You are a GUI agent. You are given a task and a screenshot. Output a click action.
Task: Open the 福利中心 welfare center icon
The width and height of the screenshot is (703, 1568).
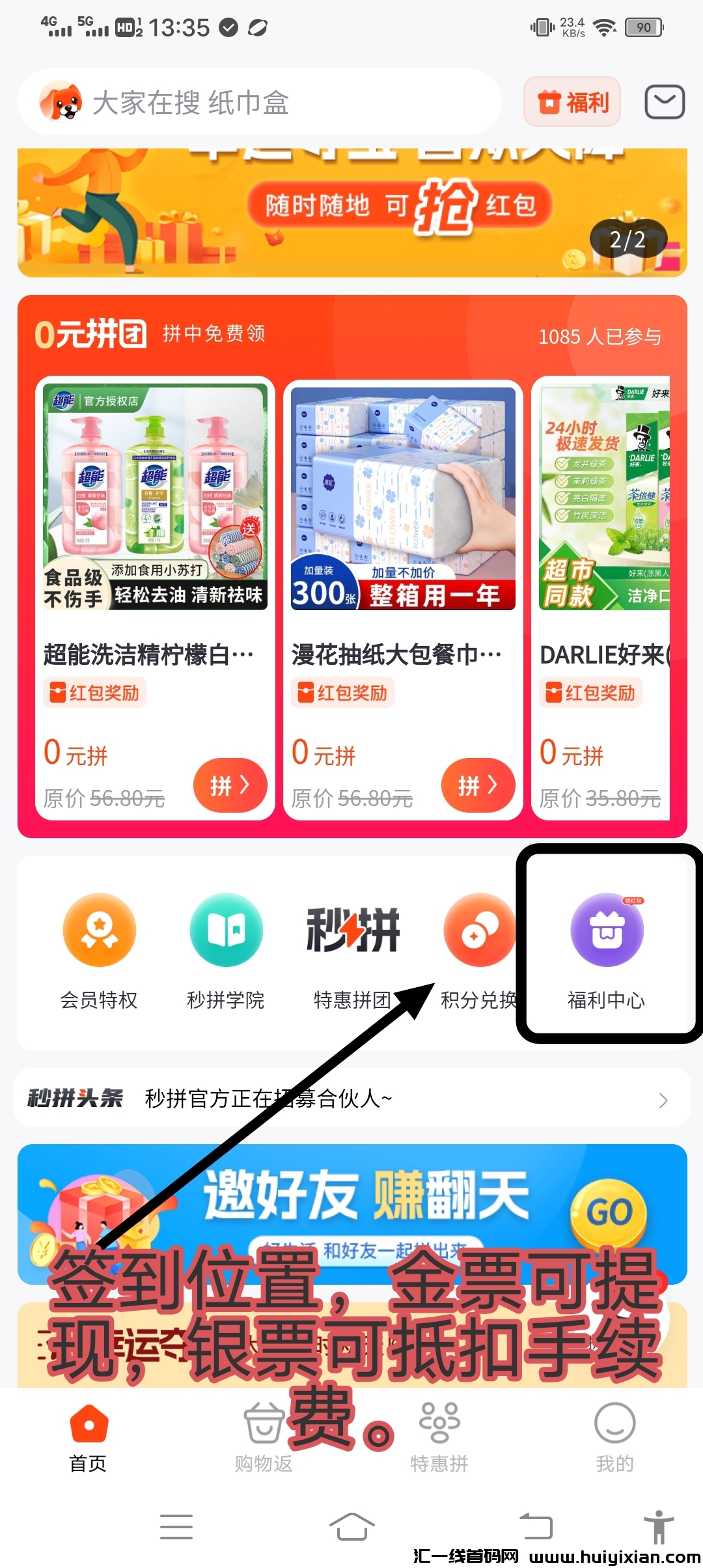coord(605,931)
